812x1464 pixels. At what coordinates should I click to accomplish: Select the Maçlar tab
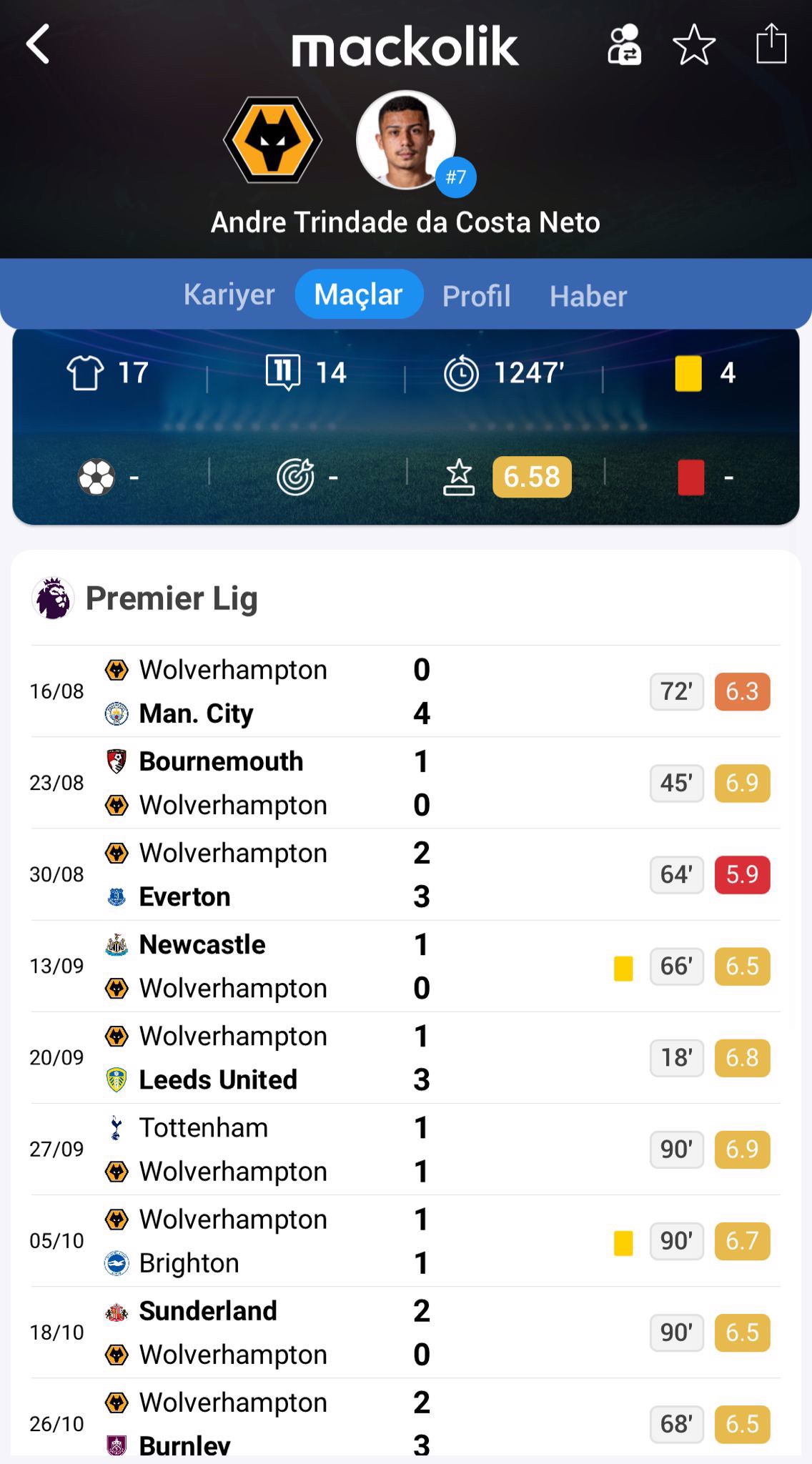pos(359,295)
